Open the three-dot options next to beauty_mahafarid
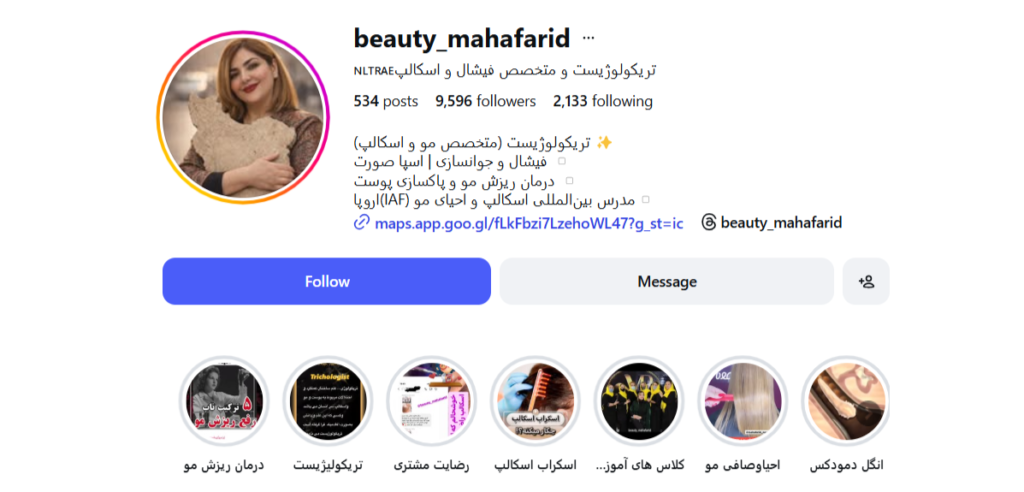1024x492 pixels. pos(588,39)
